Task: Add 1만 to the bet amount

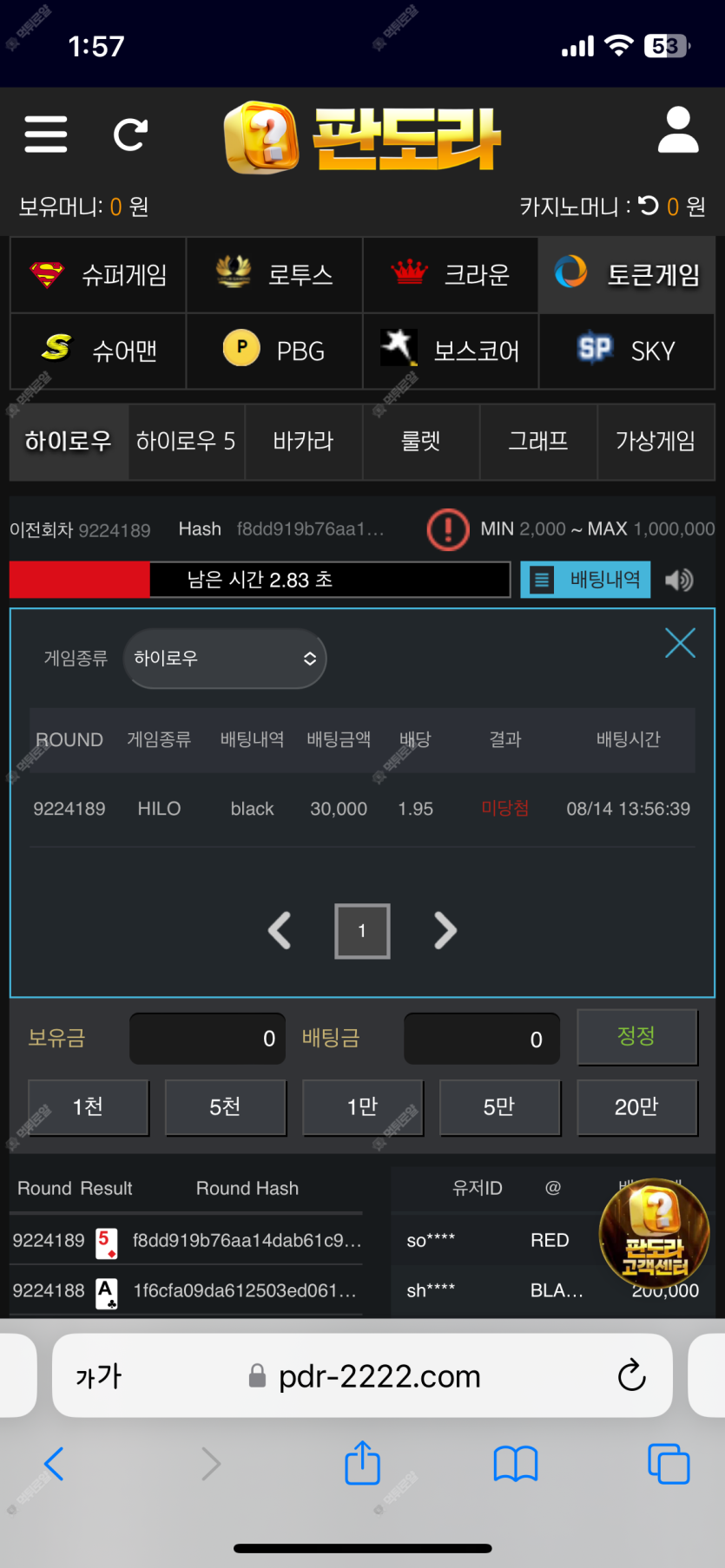Action: pos(362,1106)
